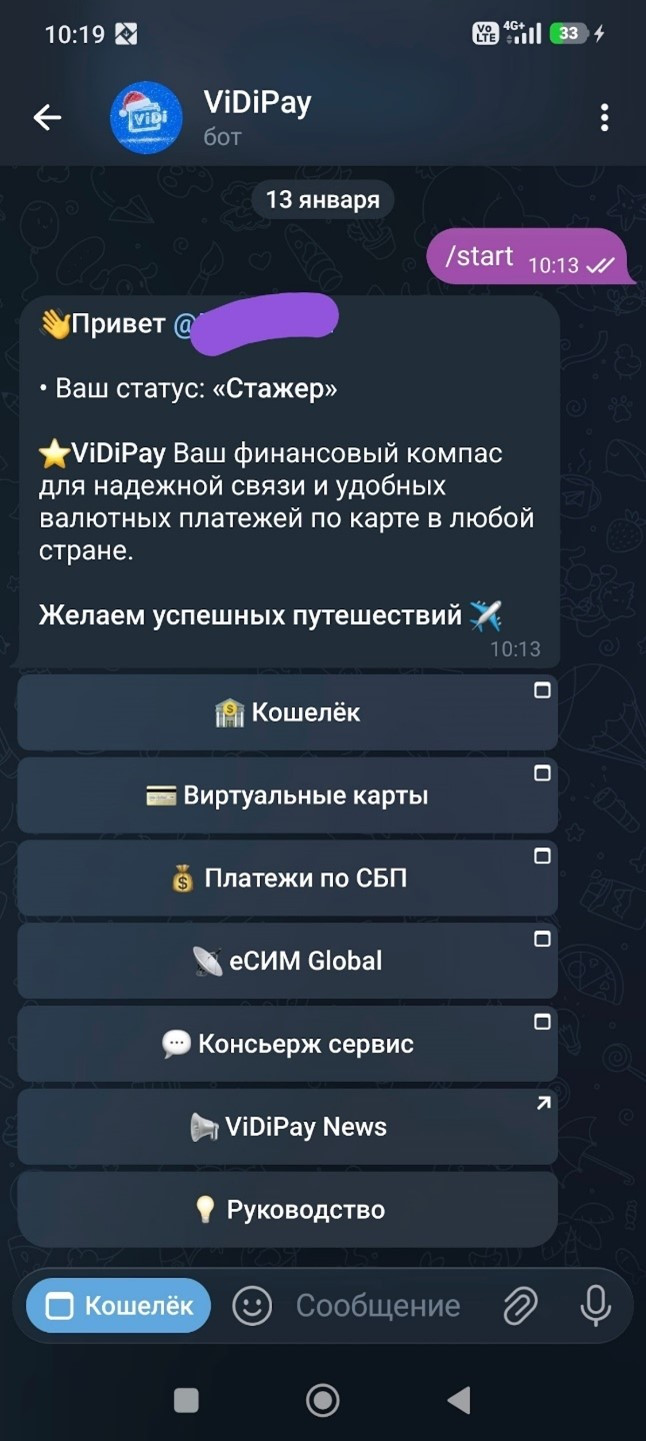Open the emoji picker

252,1305
